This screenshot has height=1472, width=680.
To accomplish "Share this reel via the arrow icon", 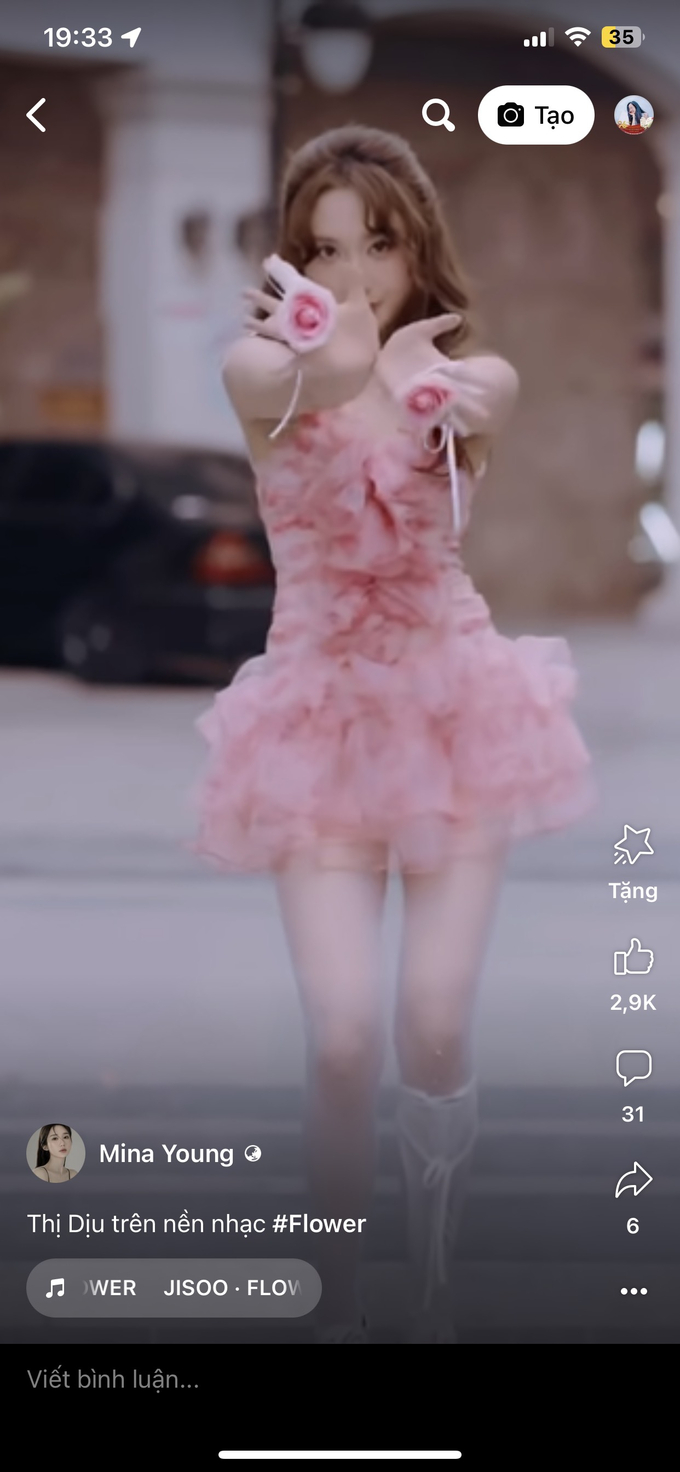I will [633, 1181].
